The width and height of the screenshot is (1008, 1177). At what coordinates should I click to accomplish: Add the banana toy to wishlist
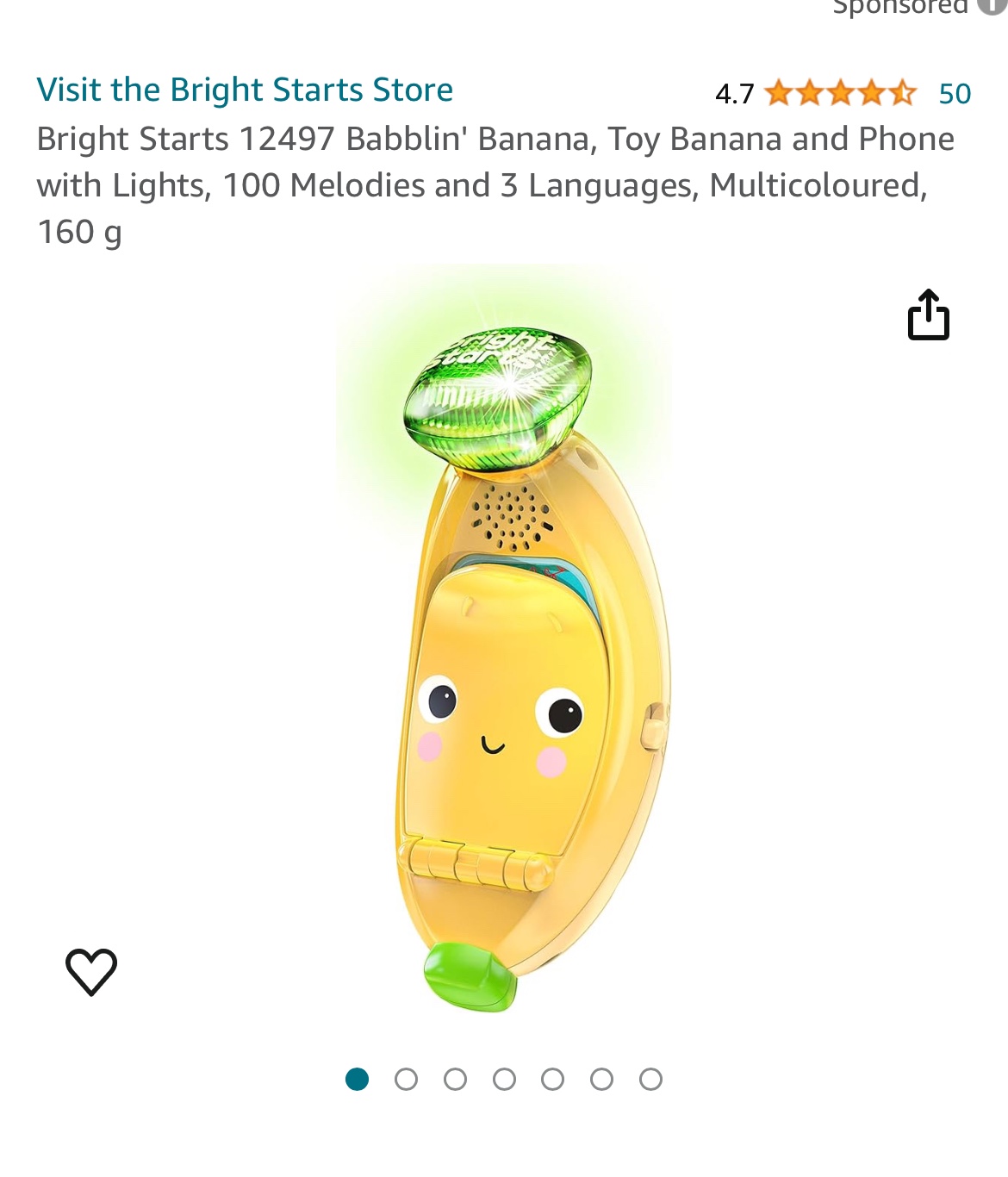(x=91, y=971)
